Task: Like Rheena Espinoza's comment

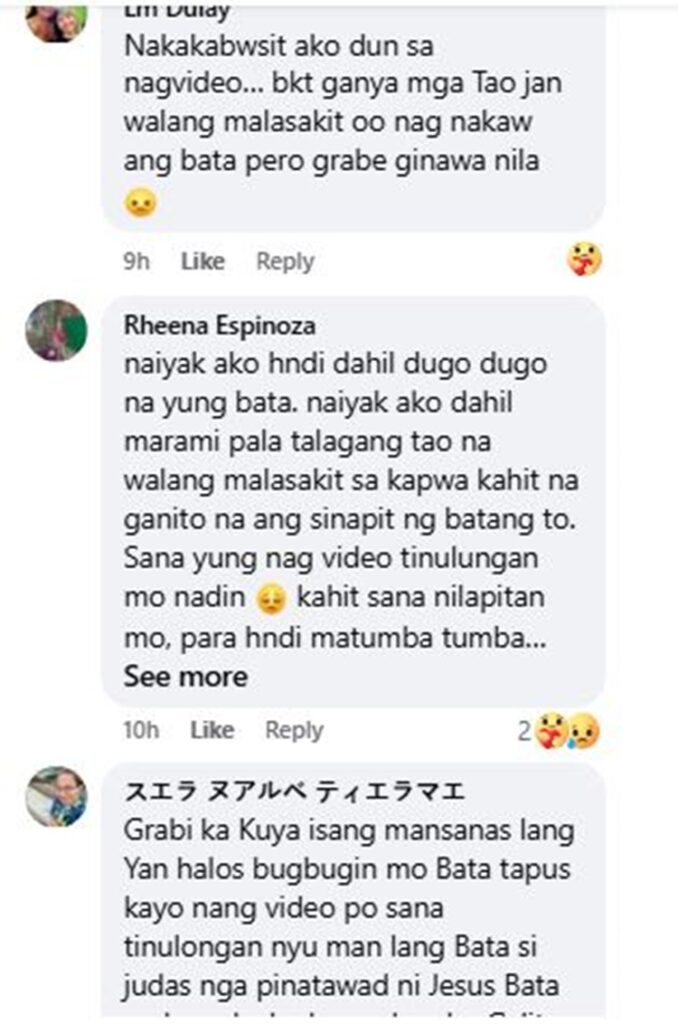Action: (x=211, y=730)
